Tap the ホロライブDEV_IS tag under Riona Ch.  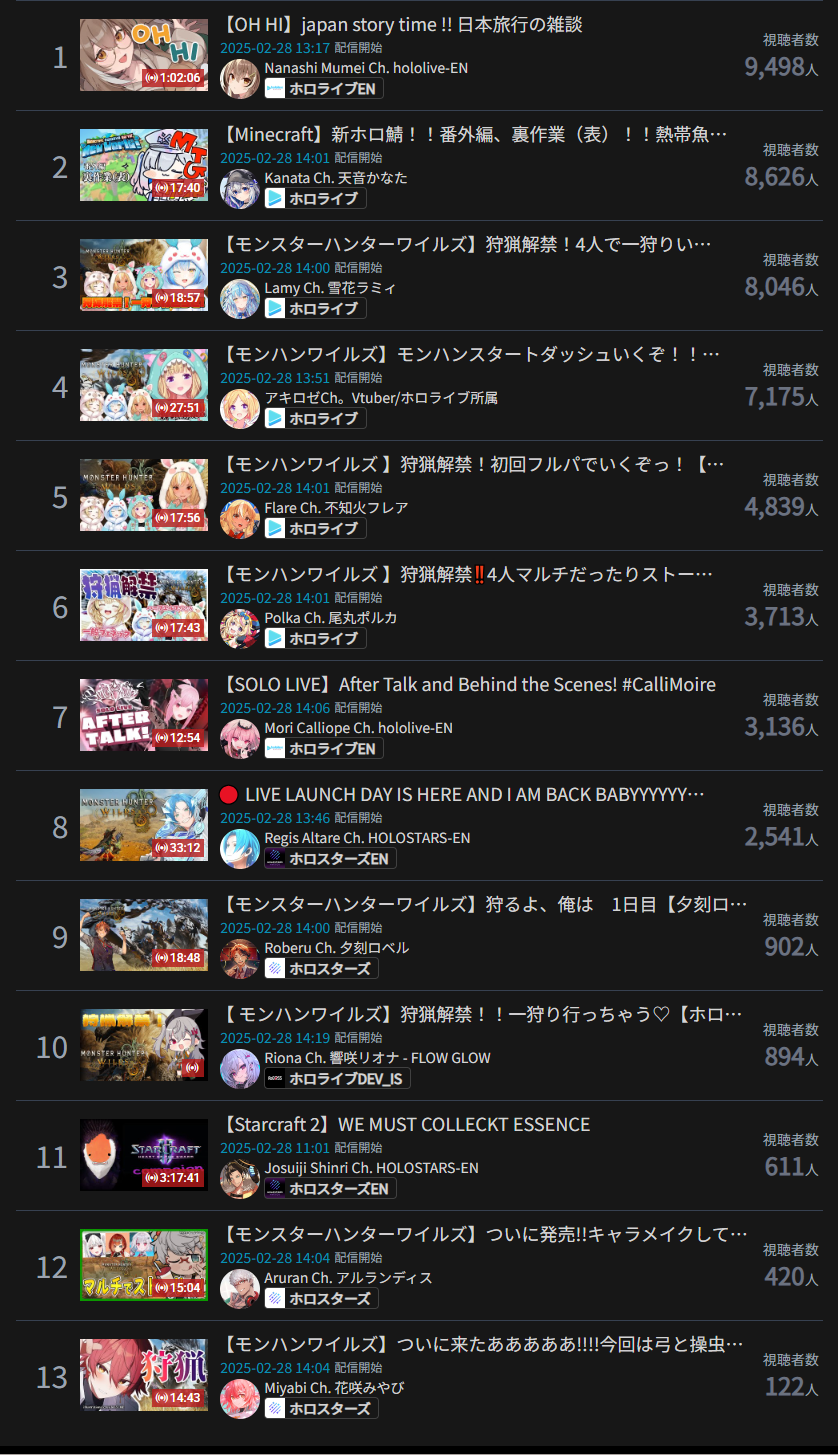(338, 1078)
